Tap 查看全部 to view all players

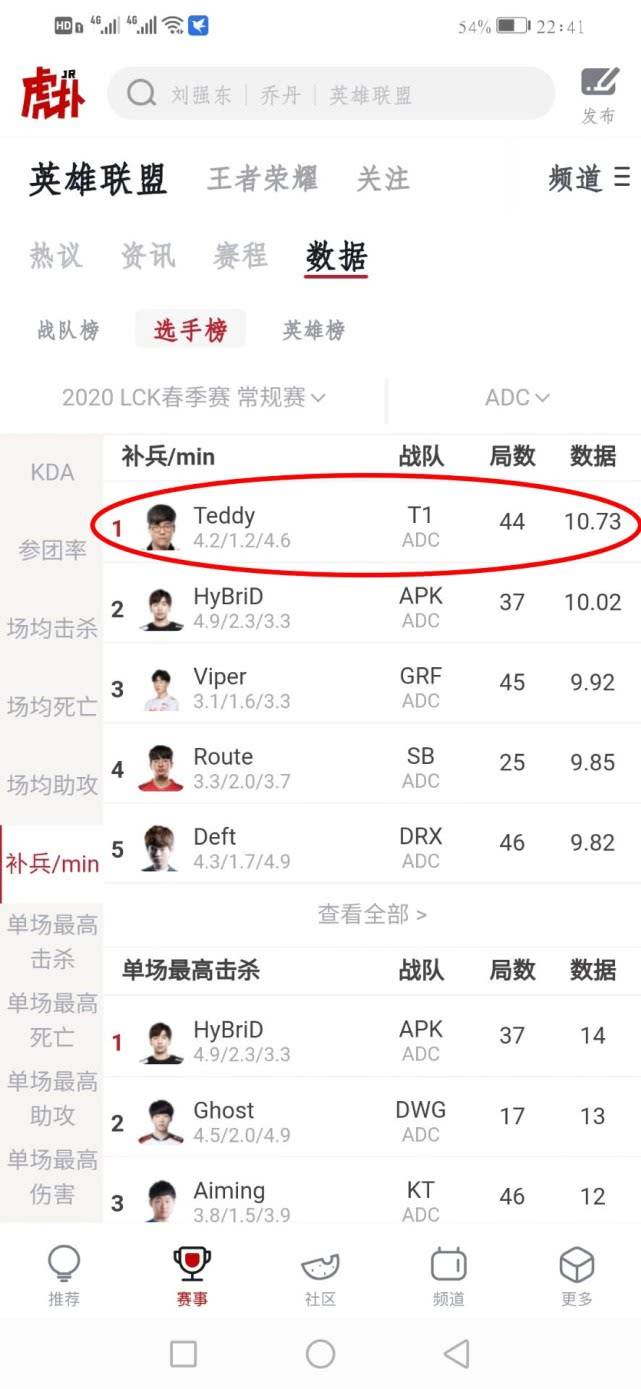(372, 914)
